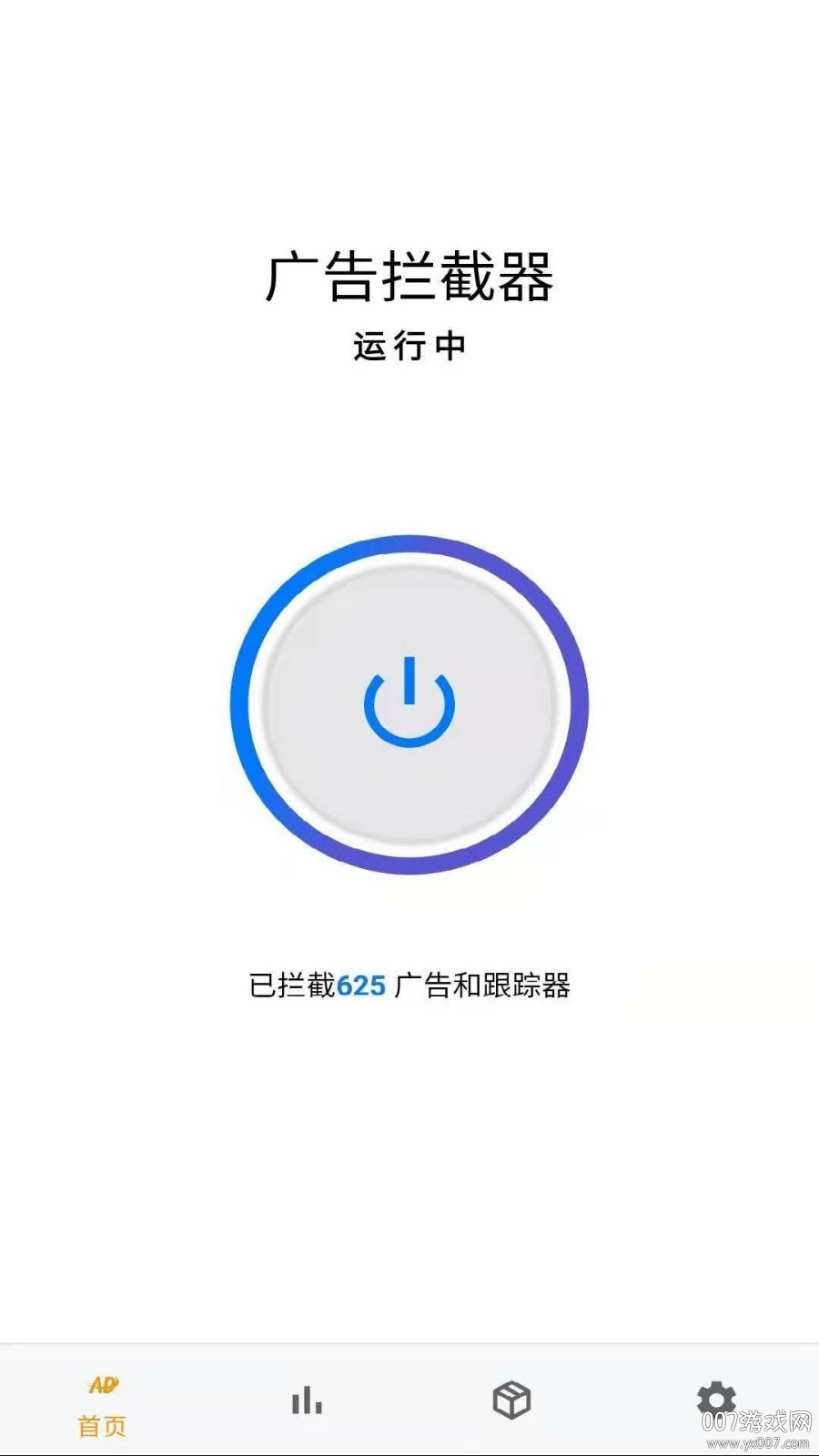Select the 广告拦截器 app title
Viewport: 819px width, 1456px height.
point(411,276)
